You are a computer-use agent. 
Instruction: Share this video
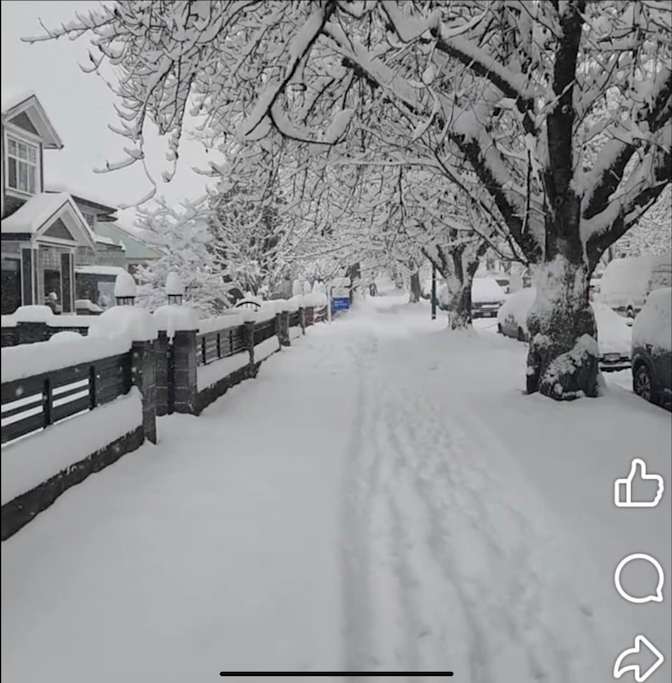tap(638, 658)
